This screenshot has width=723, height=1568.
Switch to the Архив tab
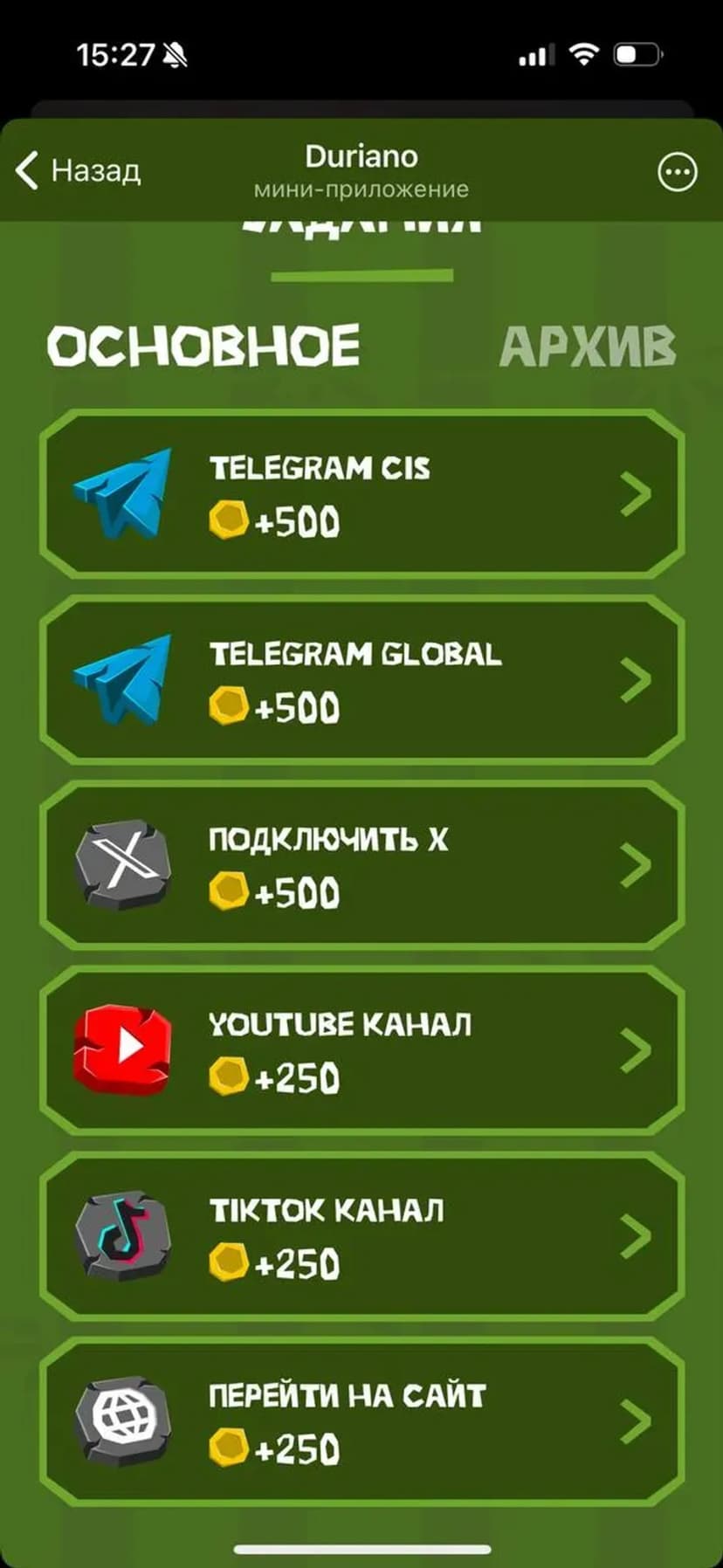click(587, 347)
